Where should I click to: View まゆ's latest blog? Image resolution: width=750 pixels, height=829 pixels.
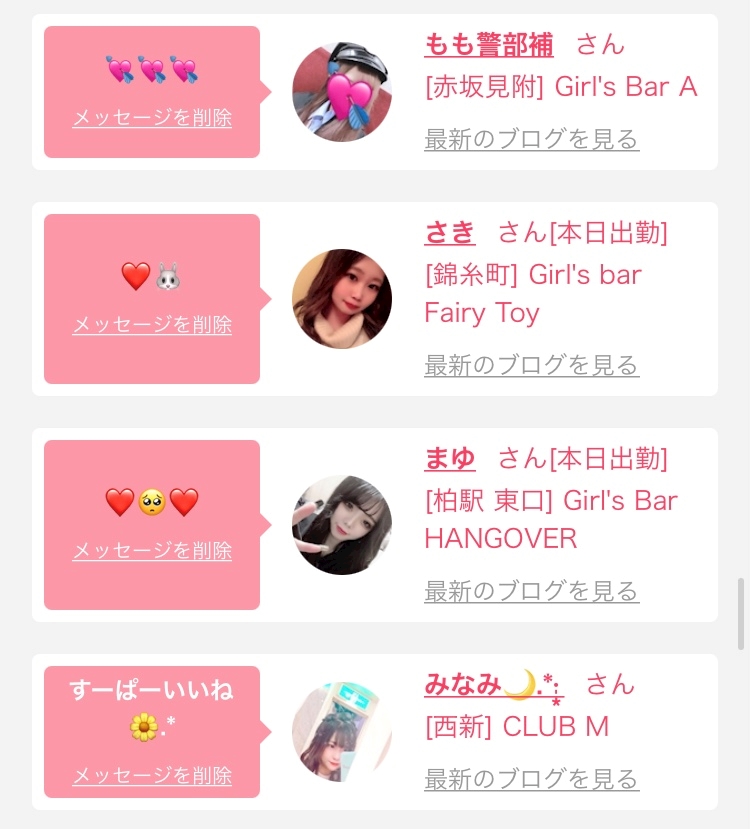pyautogui.click(x=531, y=592)
